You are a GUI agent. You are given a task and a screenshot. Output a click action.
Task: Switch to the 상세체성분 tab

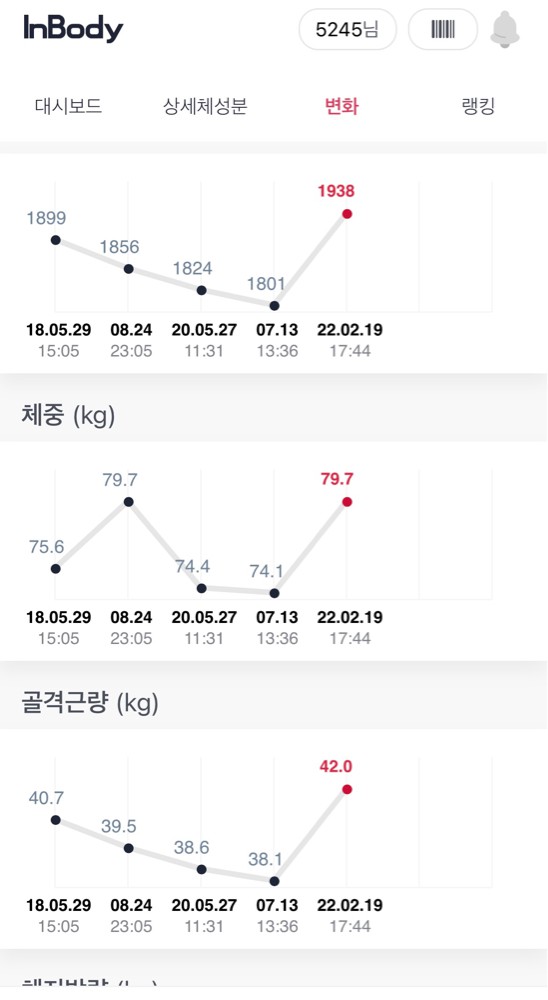point(205,105)
